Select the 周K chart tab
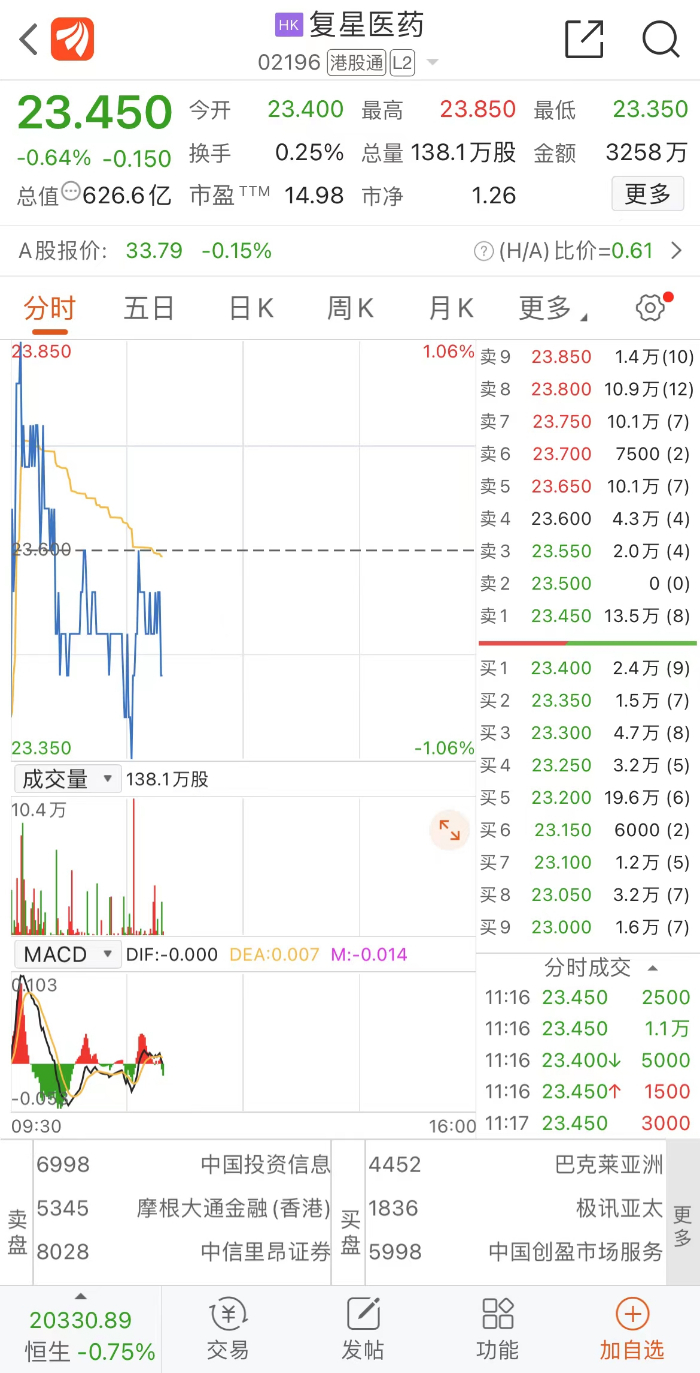 [x=350, y=308]
